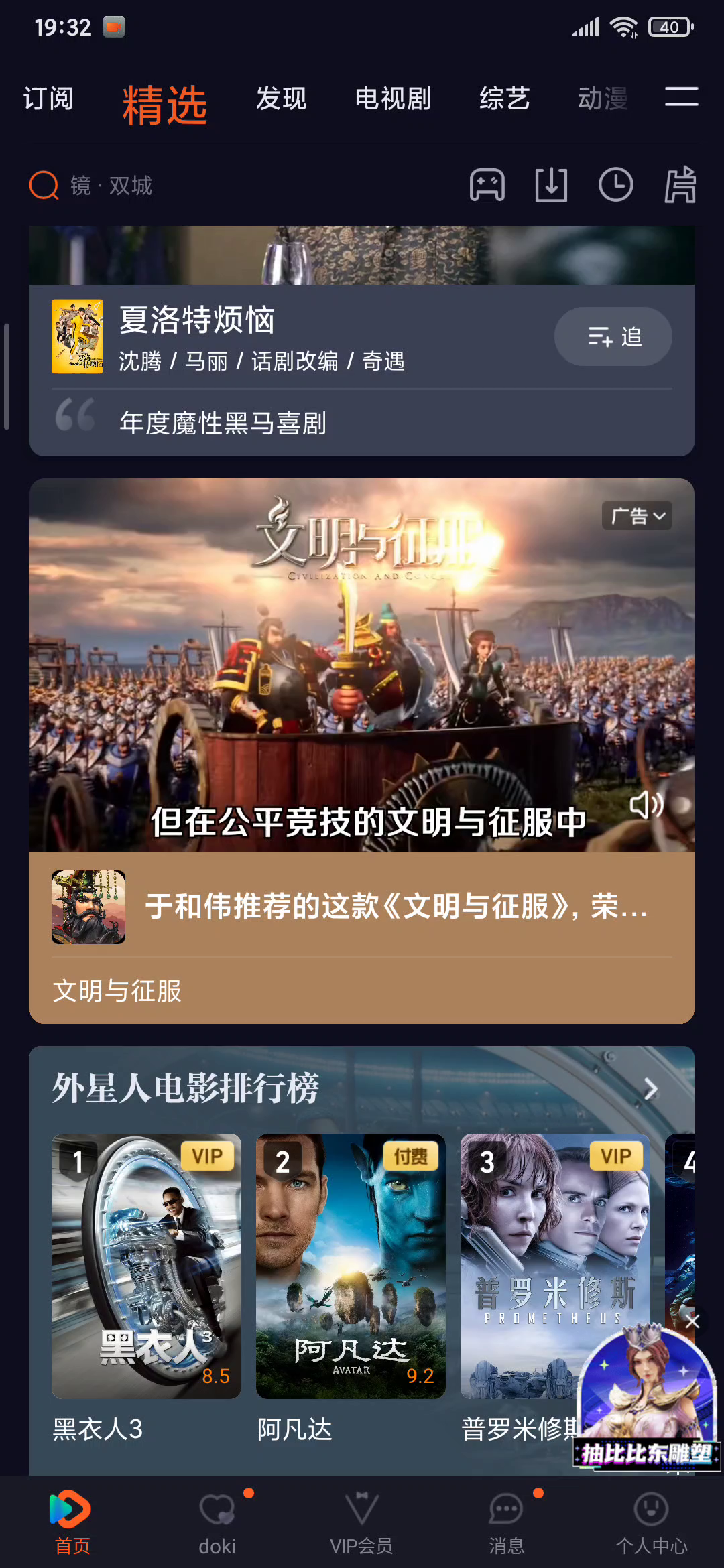Open the game center controller icon
This screenshot has height=1568, width=724.
(487, 185)
